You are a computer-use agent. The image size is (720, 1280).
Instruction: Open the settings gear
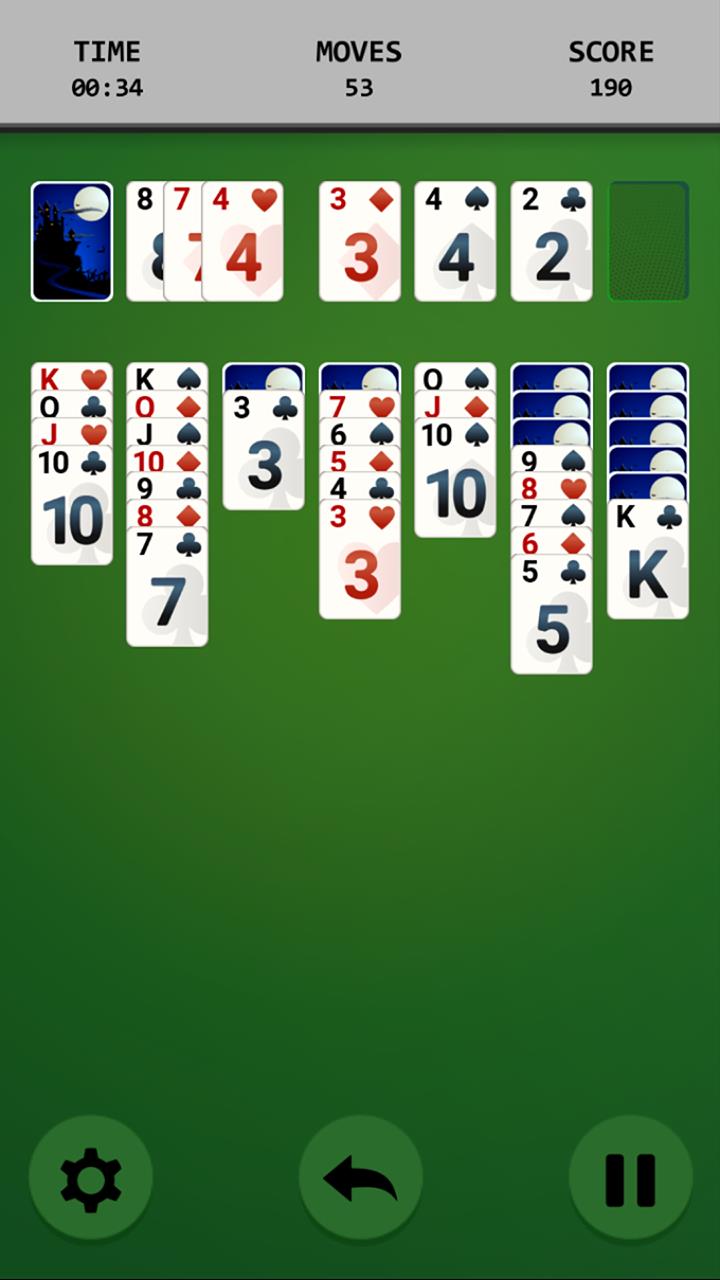91,1179
